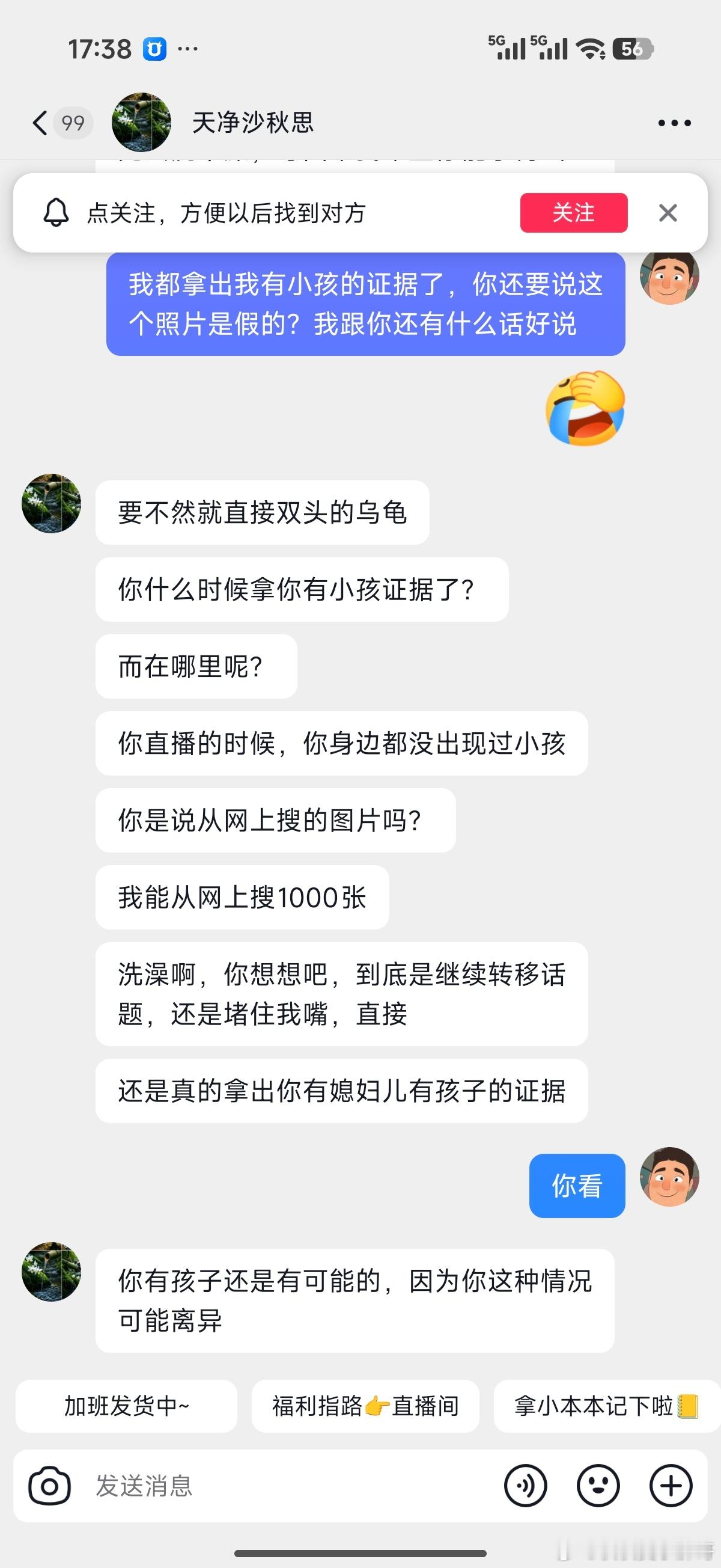Viewport: 721px width, 1568px height.
Task: Tap the bell icon in the follow banner
Action: click(x=56, y=212)
